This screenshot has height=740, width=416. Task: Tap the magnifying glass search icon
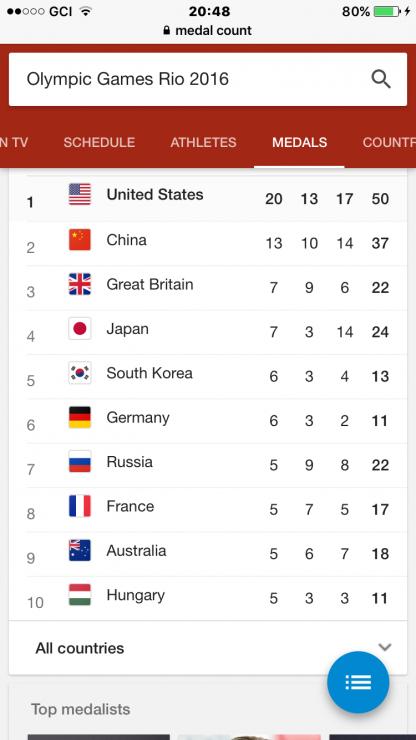coord(381,79)
